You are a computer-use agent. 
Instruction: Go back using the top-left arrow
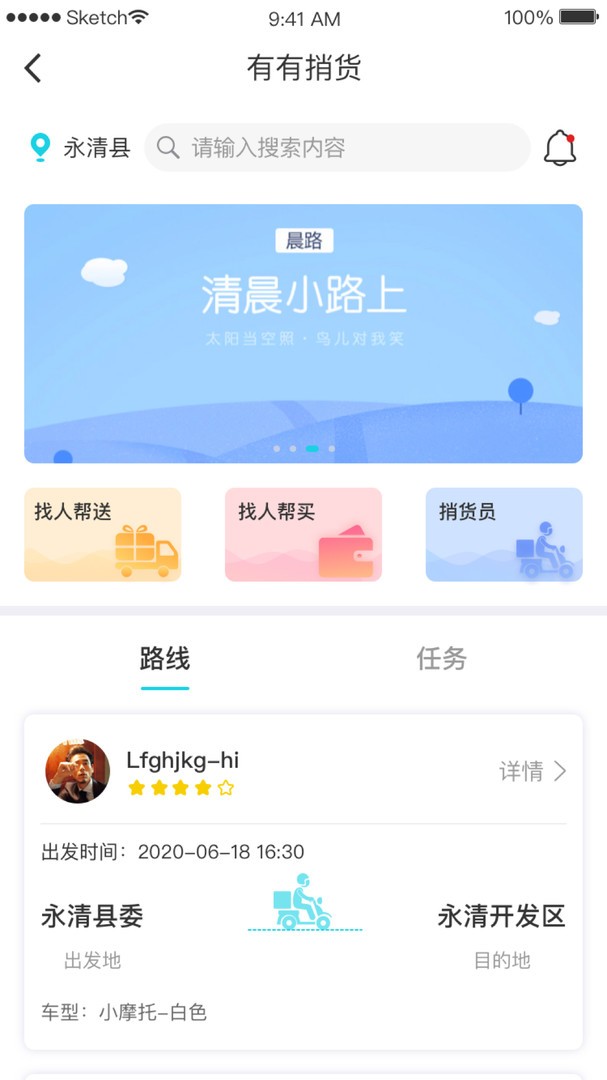[x=33, y=68]
